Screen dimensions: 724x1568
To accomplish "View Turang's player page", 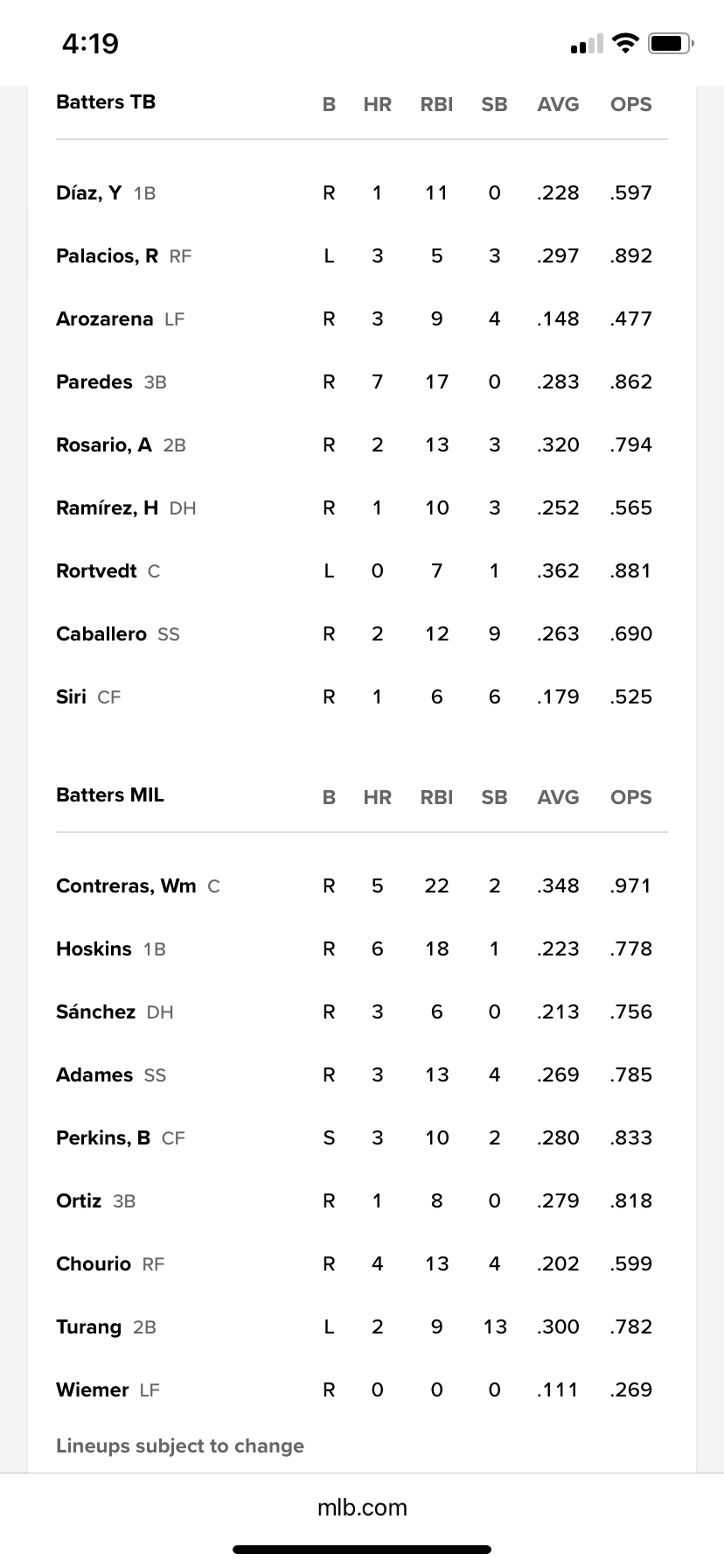I will (88, 1327).
